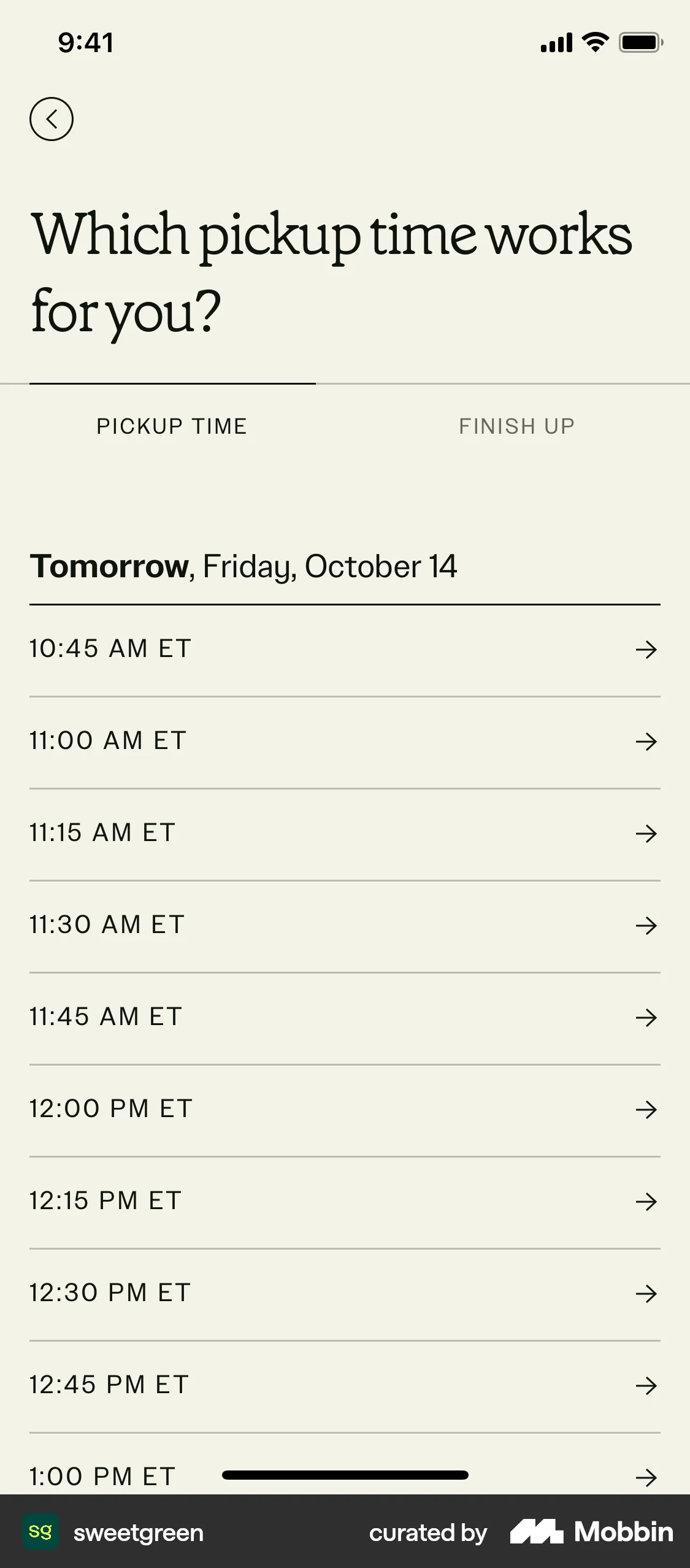This screenshot has height=1568, width=690.
Task: Switch to the FINISH UP tab
Action: pos(516,426)
